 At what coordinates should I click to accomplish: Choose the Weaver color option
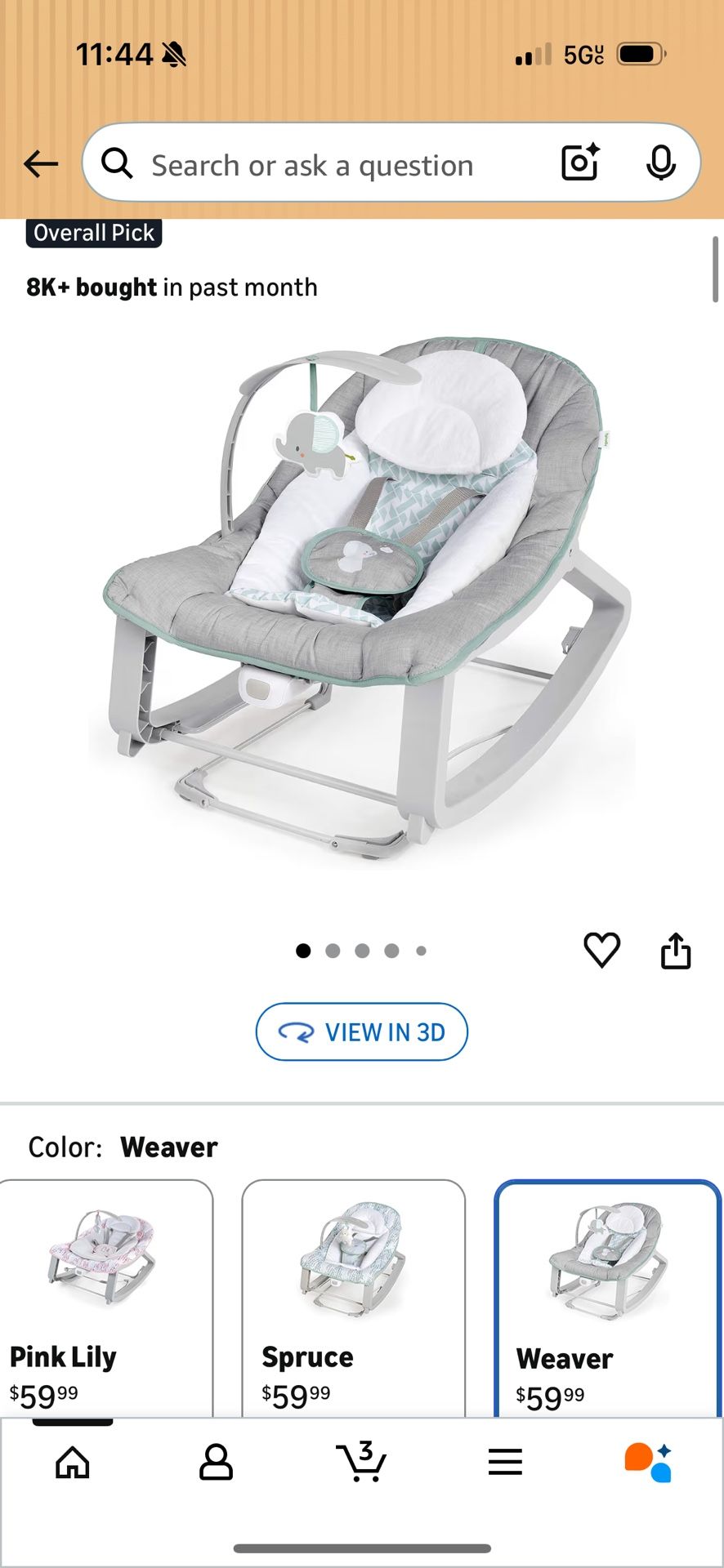pyautogui.click(x=608, y=1298)
